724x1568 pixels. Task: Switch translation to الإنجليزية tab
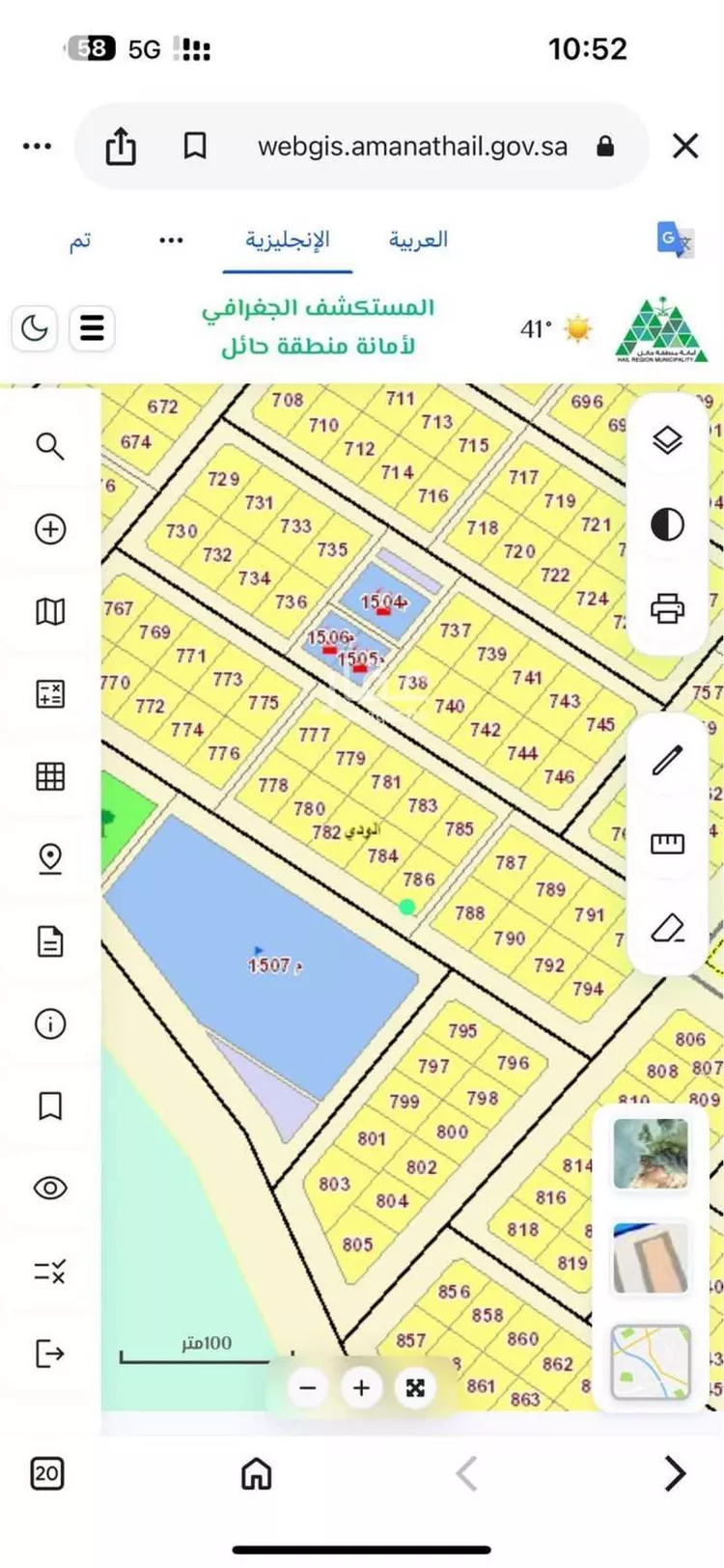(x=287, y=238)
